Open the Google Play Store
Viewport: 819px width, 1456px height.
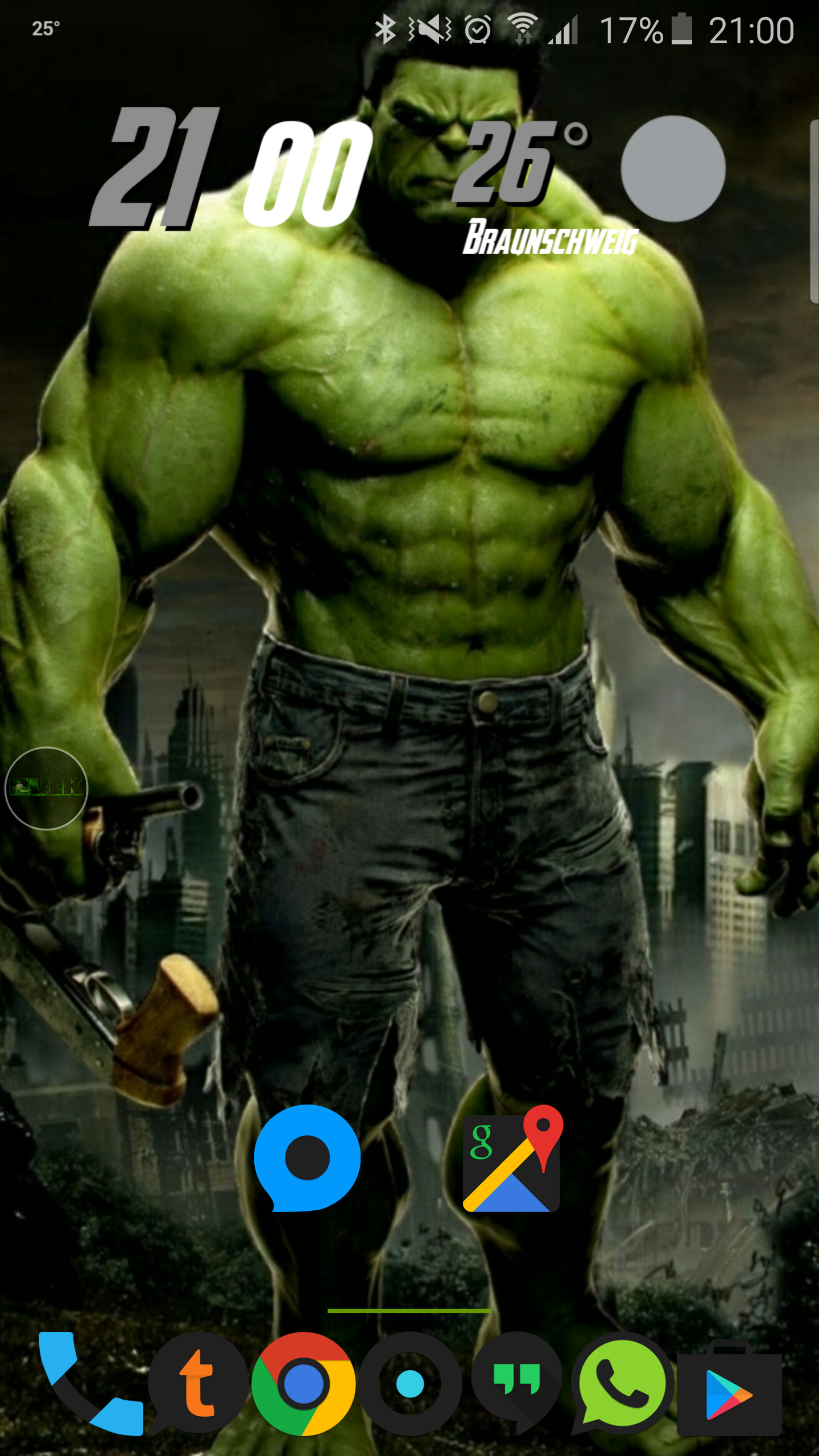click(x=729, y=1388)
